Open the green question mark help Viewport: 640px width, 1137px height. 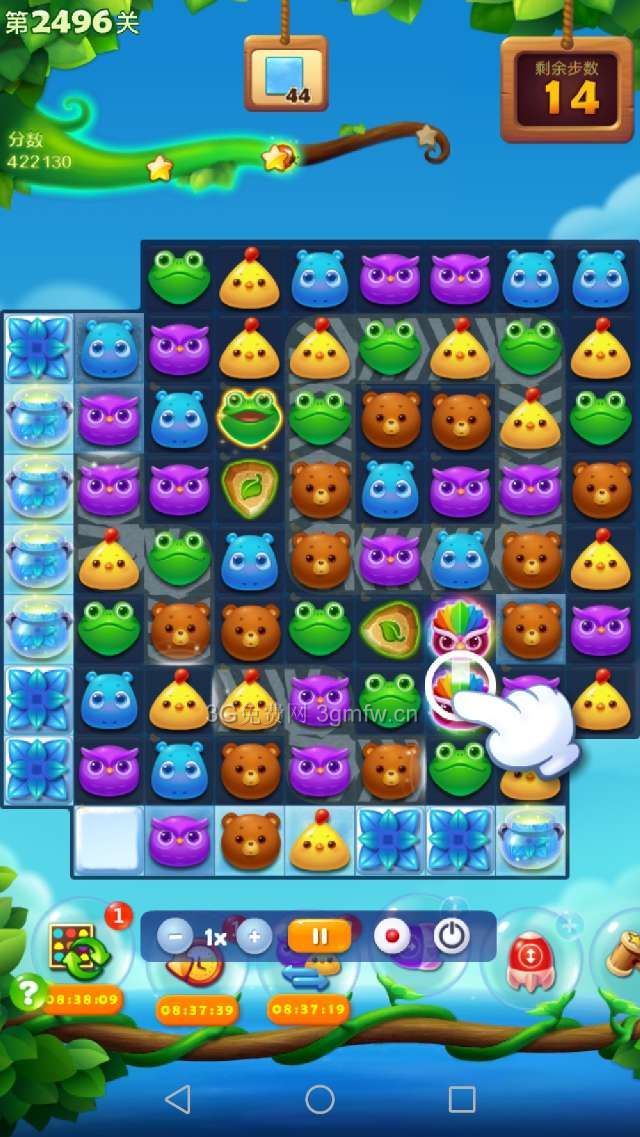tap(28, 993)
